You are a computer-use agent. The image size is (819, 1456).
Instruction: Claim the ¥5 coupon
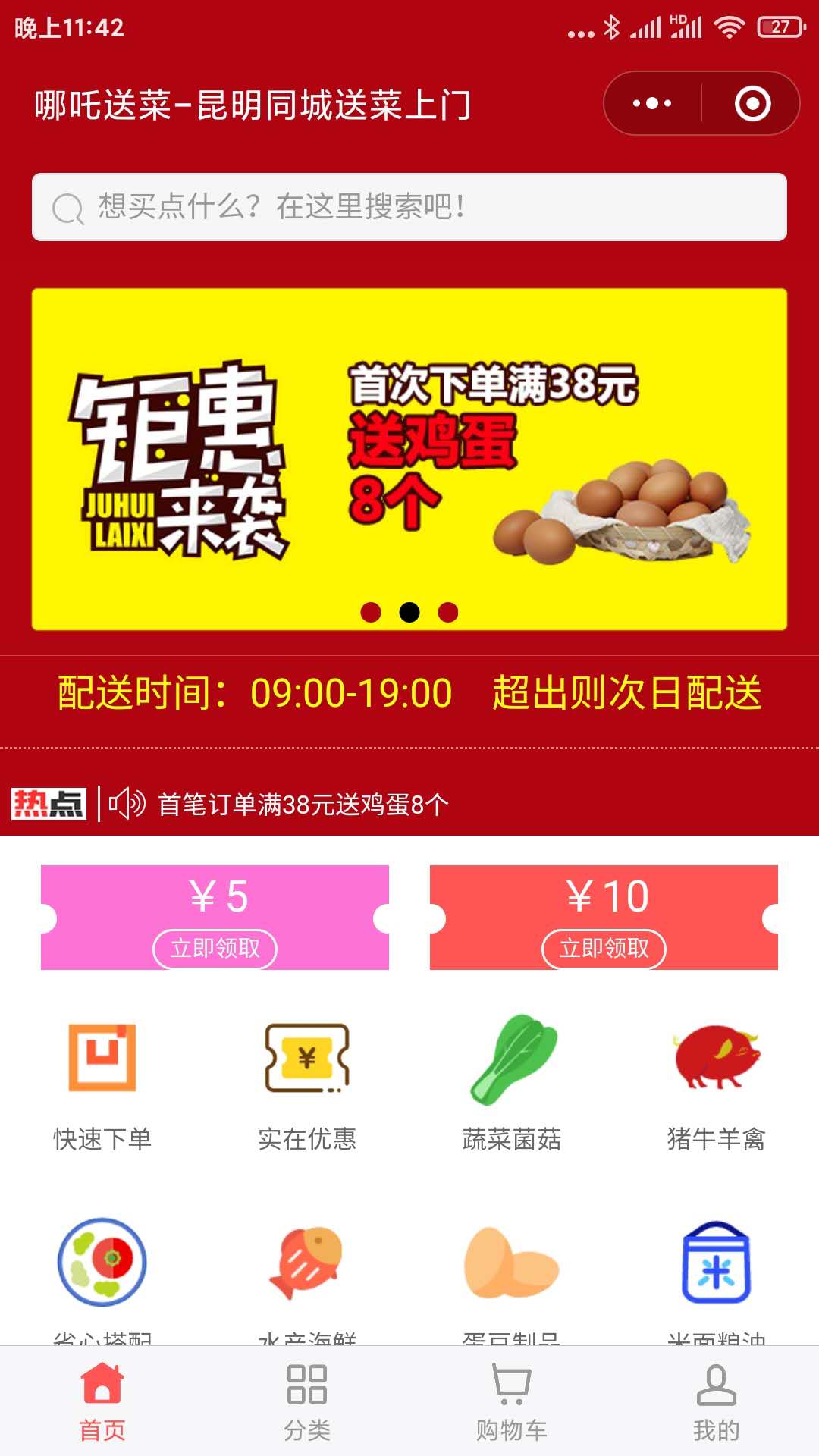tap(215, 948)
